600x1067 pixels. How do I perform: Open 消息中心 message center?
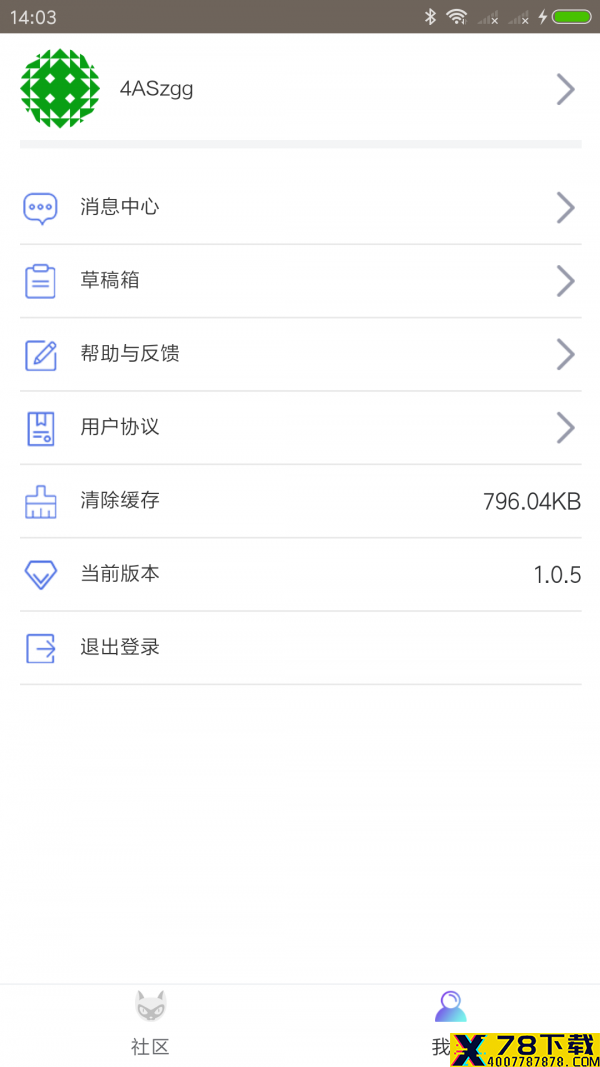coord(300,207)
